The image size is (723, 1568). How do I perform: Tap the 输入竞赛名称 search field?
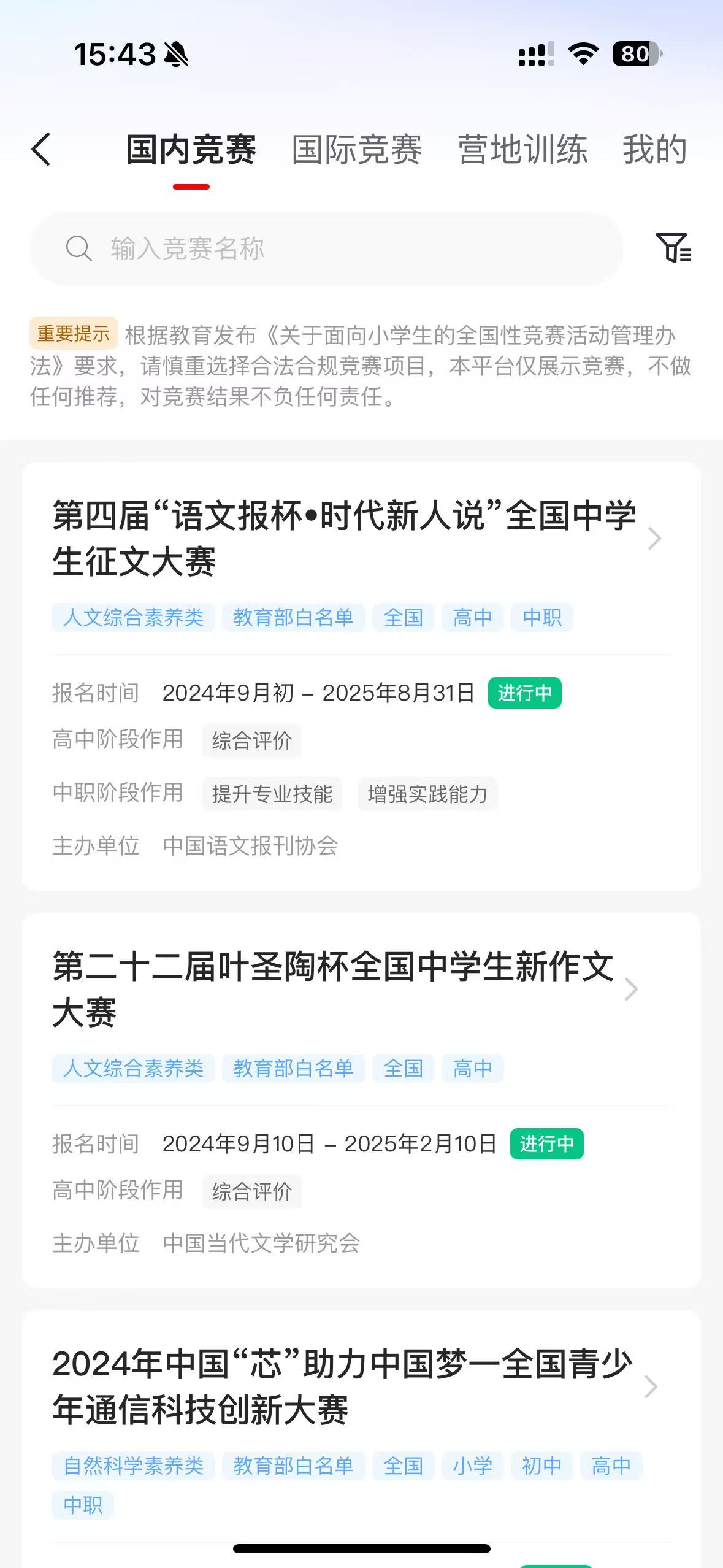coord(325,248)
